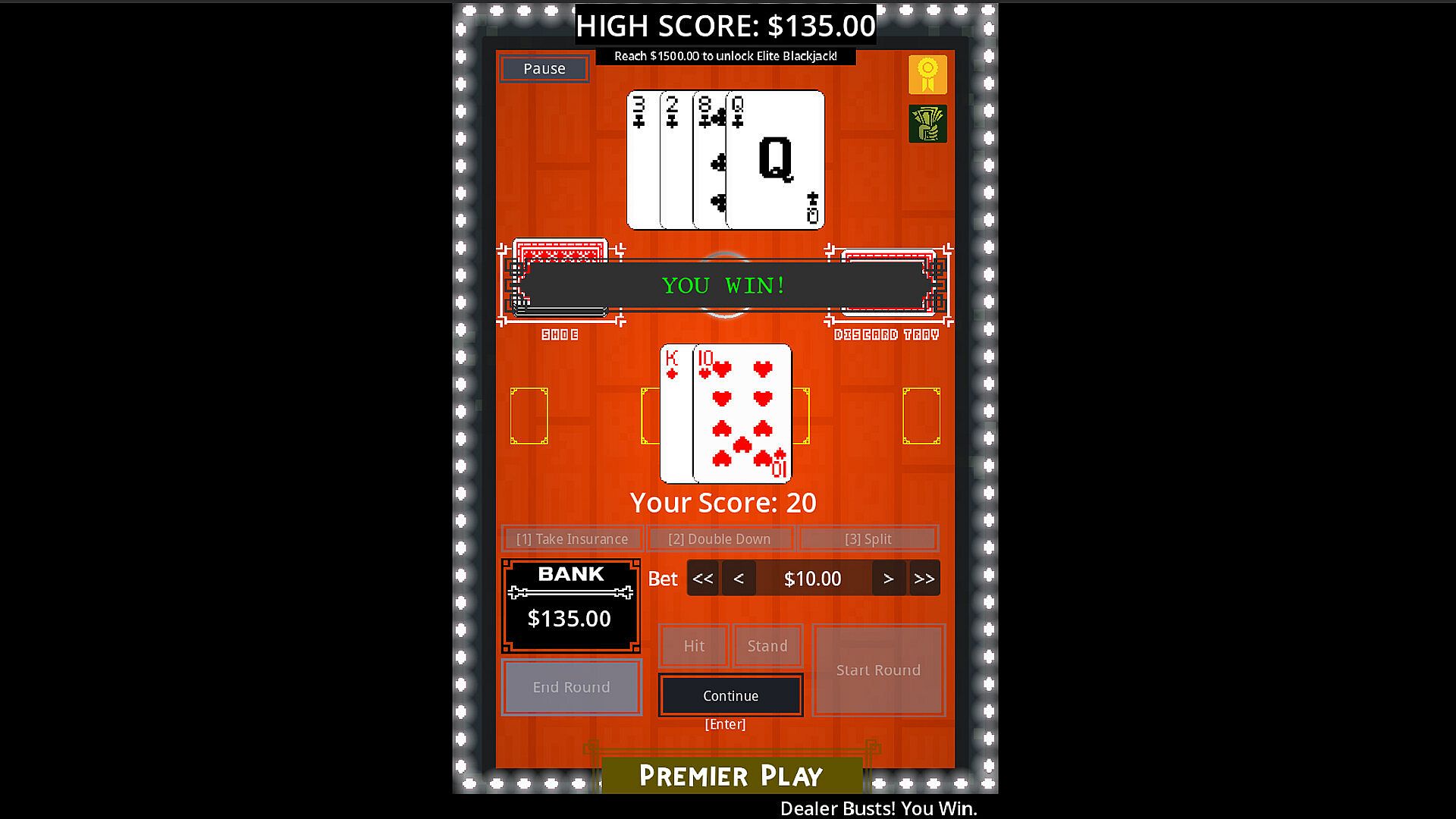Continue to the next round
This screenshot has height=819, width=1456.
(x=730, y=695)
